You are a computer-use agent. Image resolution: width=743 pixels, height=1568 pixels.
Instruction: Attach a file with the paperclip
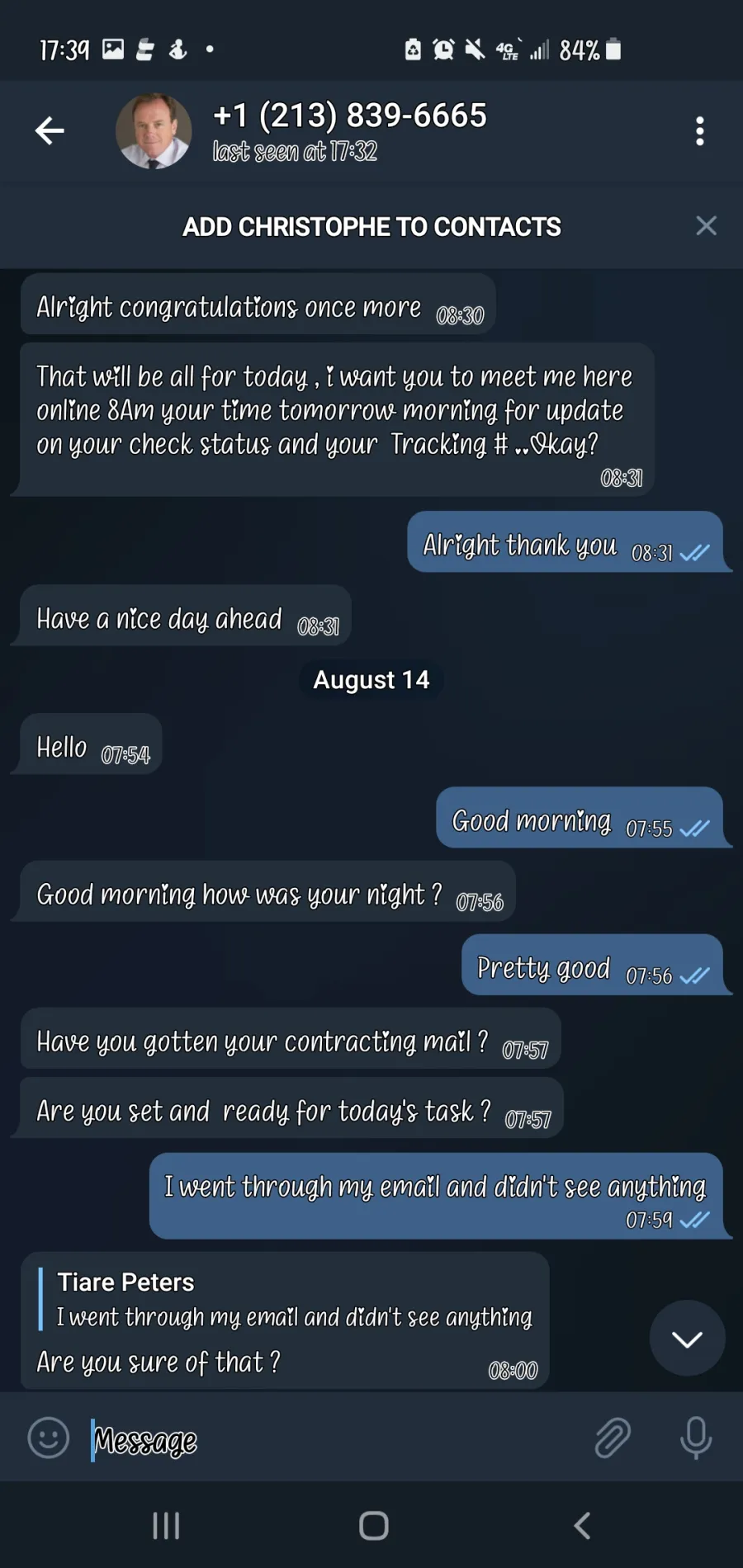[613, 1438]
